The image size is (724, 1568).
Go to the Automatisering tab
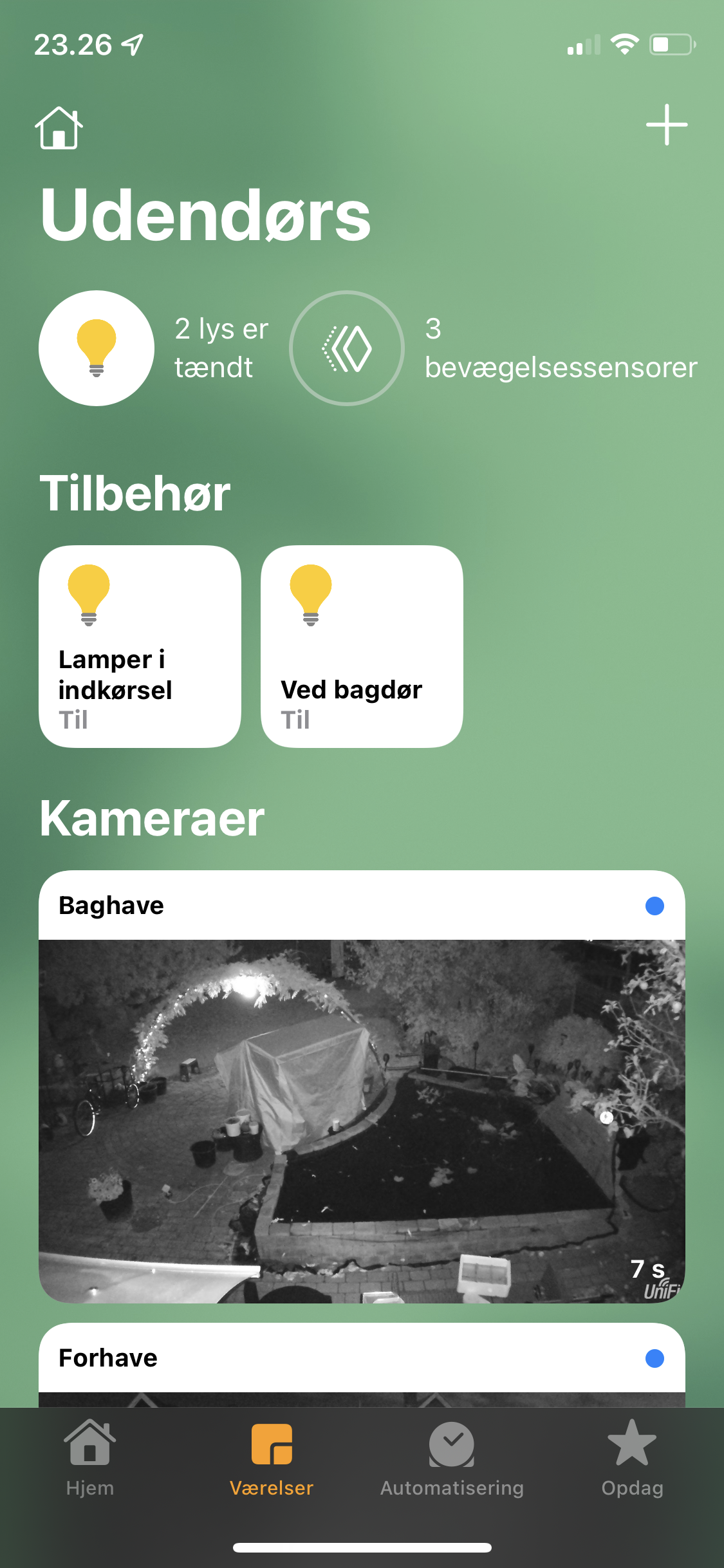tap(452, 1459)
